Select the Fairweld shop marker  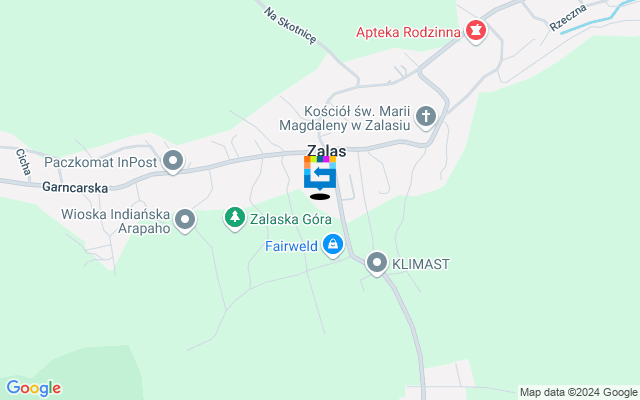click(334, 244)
